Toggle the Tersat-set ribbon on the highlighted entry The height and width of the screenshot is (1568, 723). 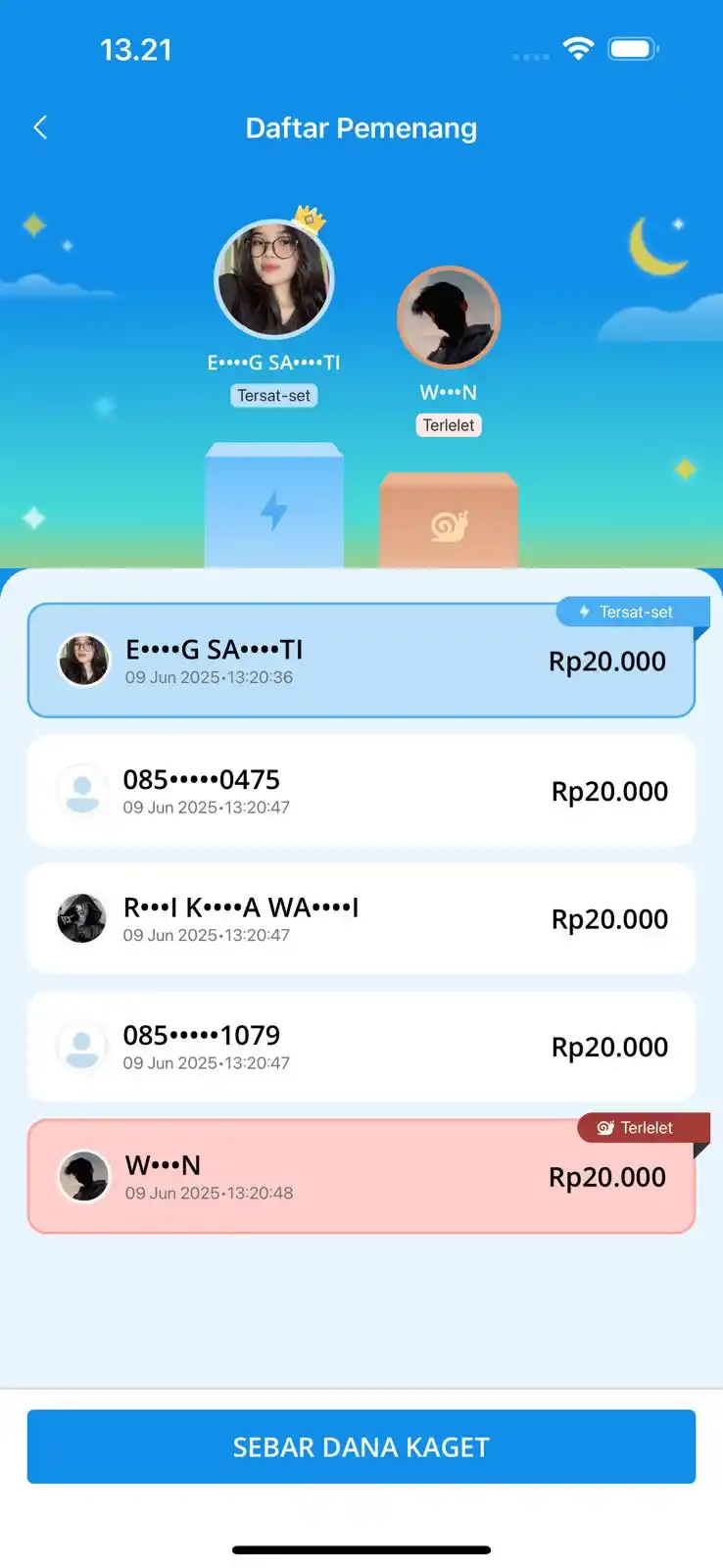[x=632, y=612]
